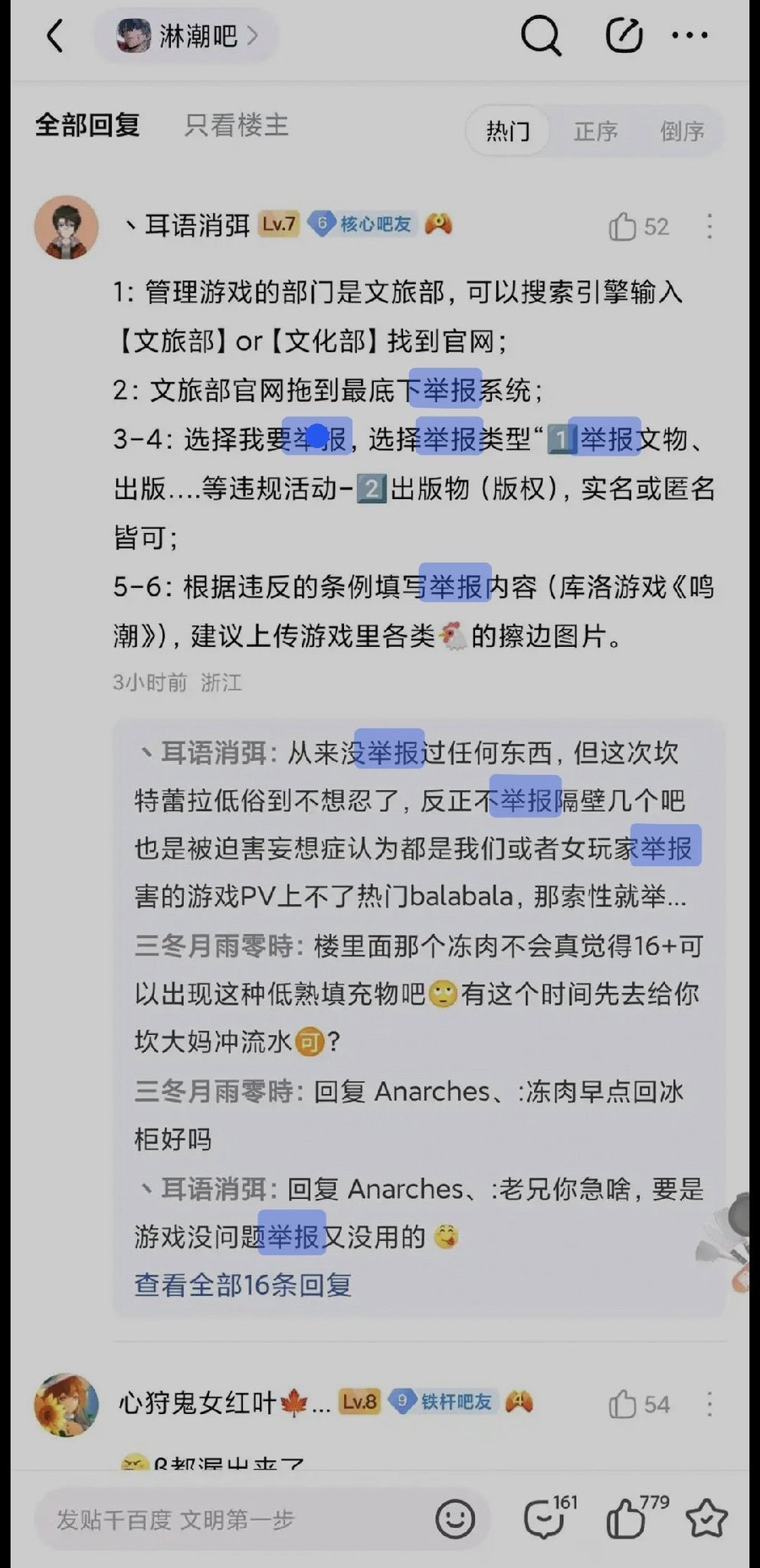Tap the edit/share icon in the top bar
The height and width of the screenshot is (1568, 760).
point(624,36)
